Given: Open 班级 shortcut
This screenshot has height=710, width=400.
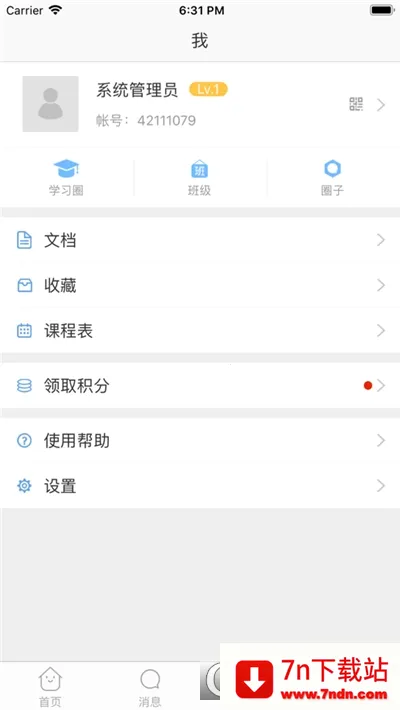Looking at the screenshot, I should coord(199,178).
